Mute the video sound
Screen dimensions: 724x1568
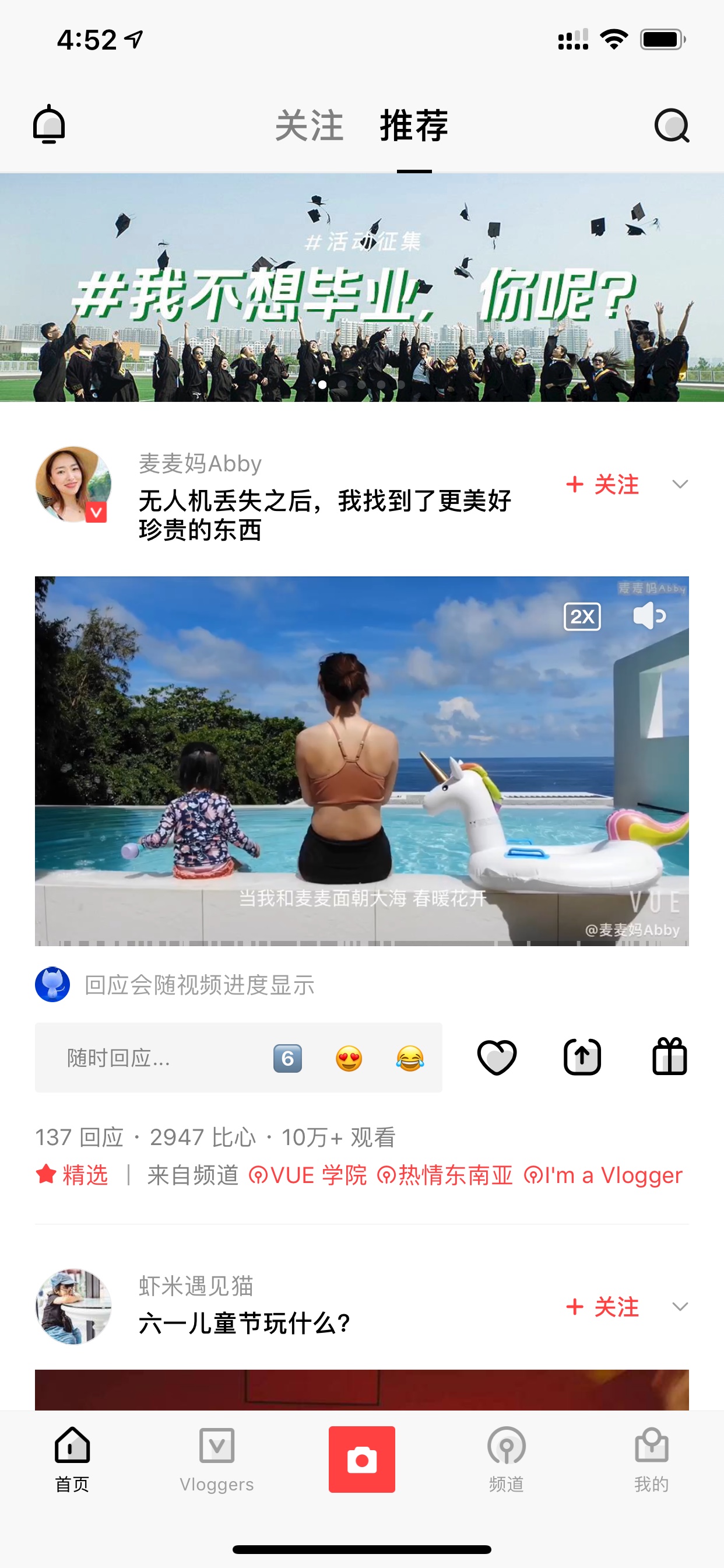(649, 615)
